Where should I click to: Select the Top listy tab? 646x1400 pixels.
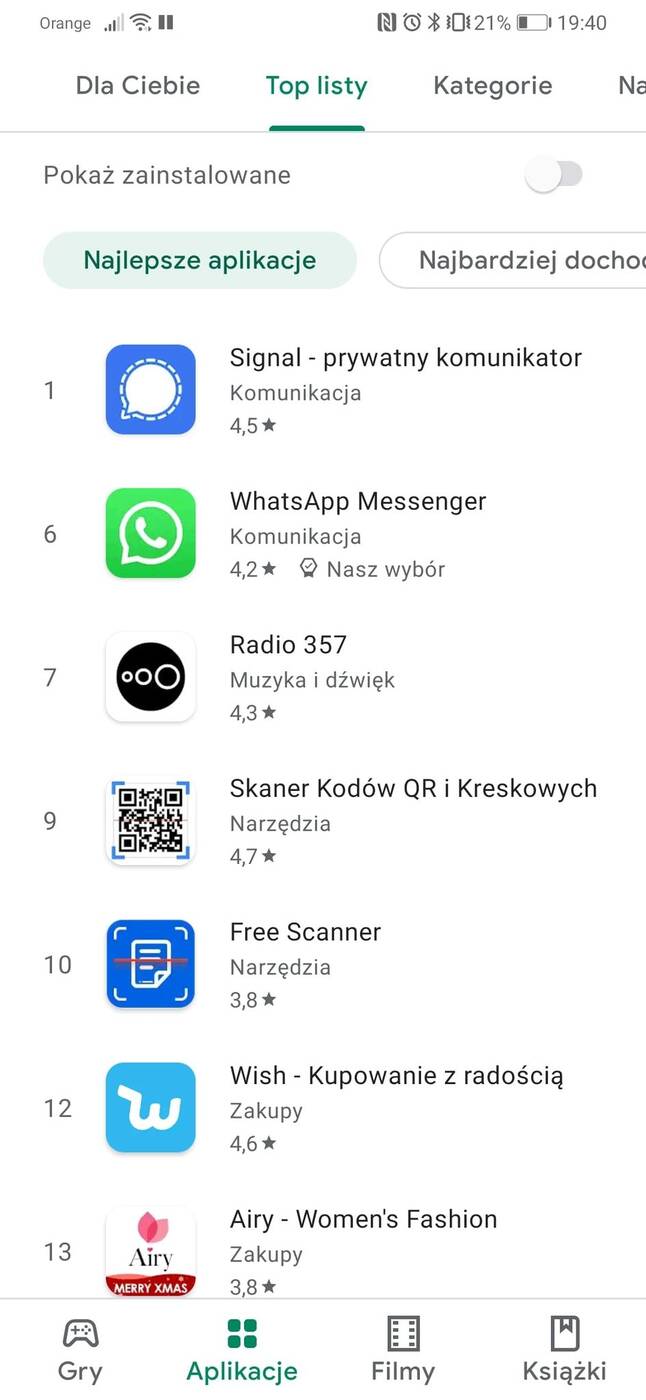316,86
